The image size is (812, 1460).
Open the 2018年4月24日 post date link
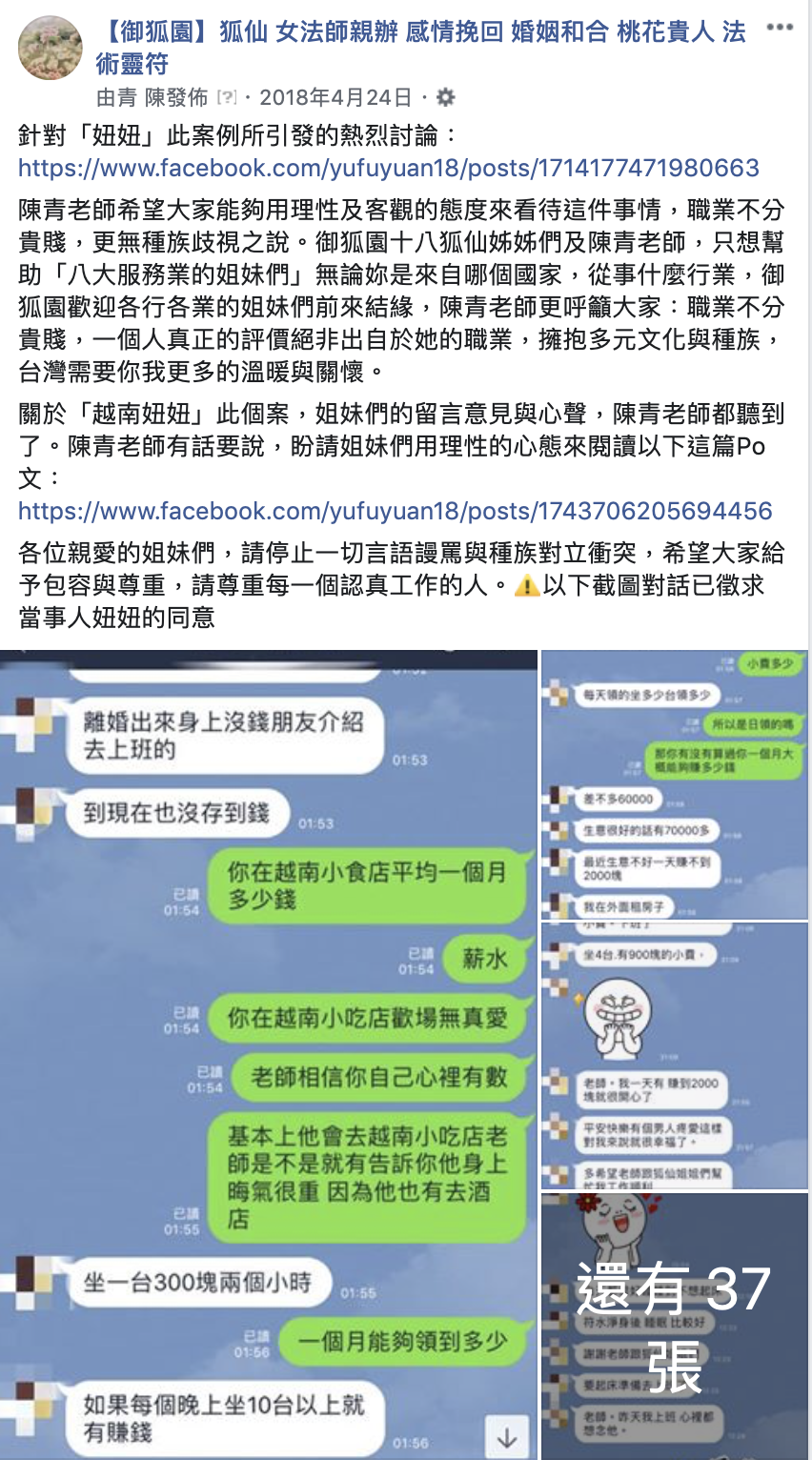tap(335, 97)
